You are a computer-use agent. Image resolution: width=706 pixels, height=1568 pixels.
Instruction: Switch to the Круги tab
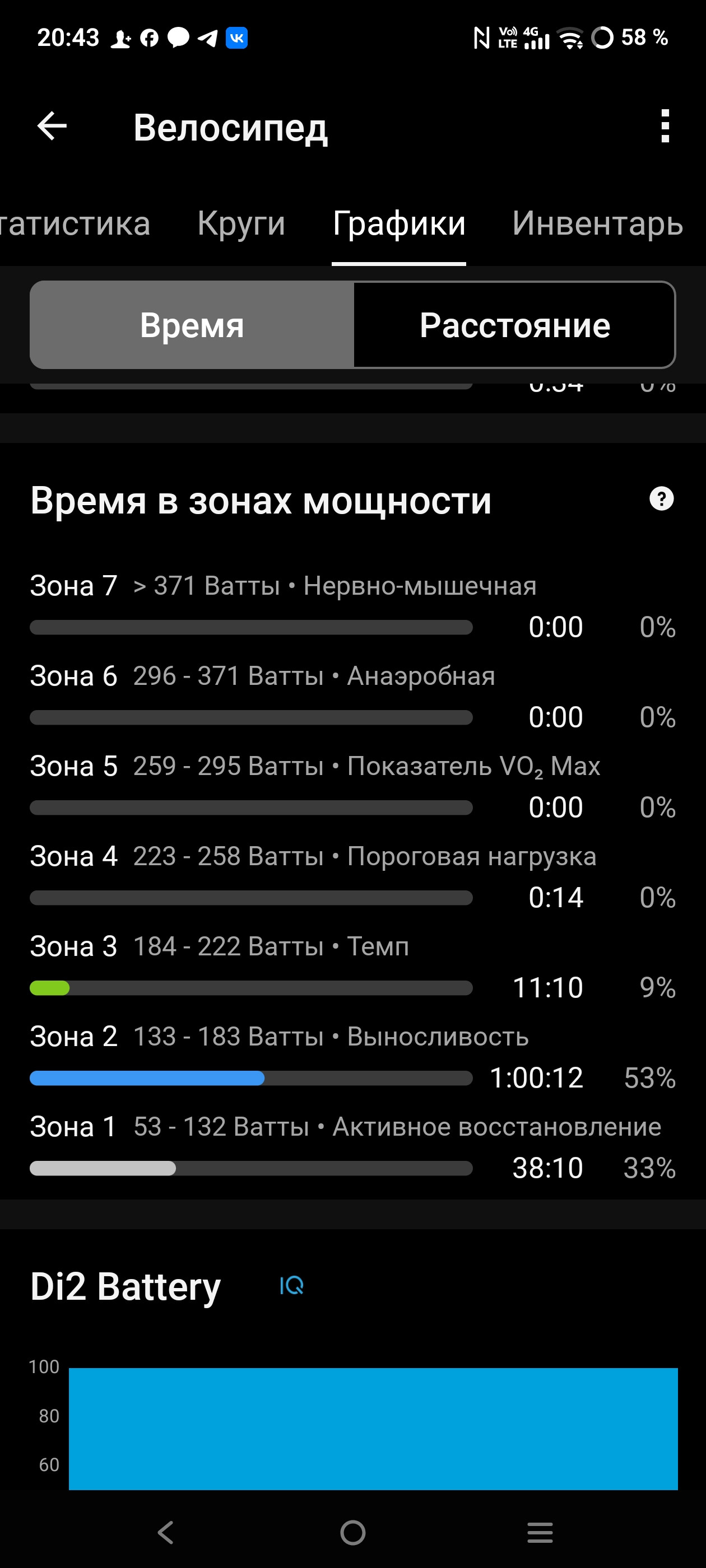point(241,223)
